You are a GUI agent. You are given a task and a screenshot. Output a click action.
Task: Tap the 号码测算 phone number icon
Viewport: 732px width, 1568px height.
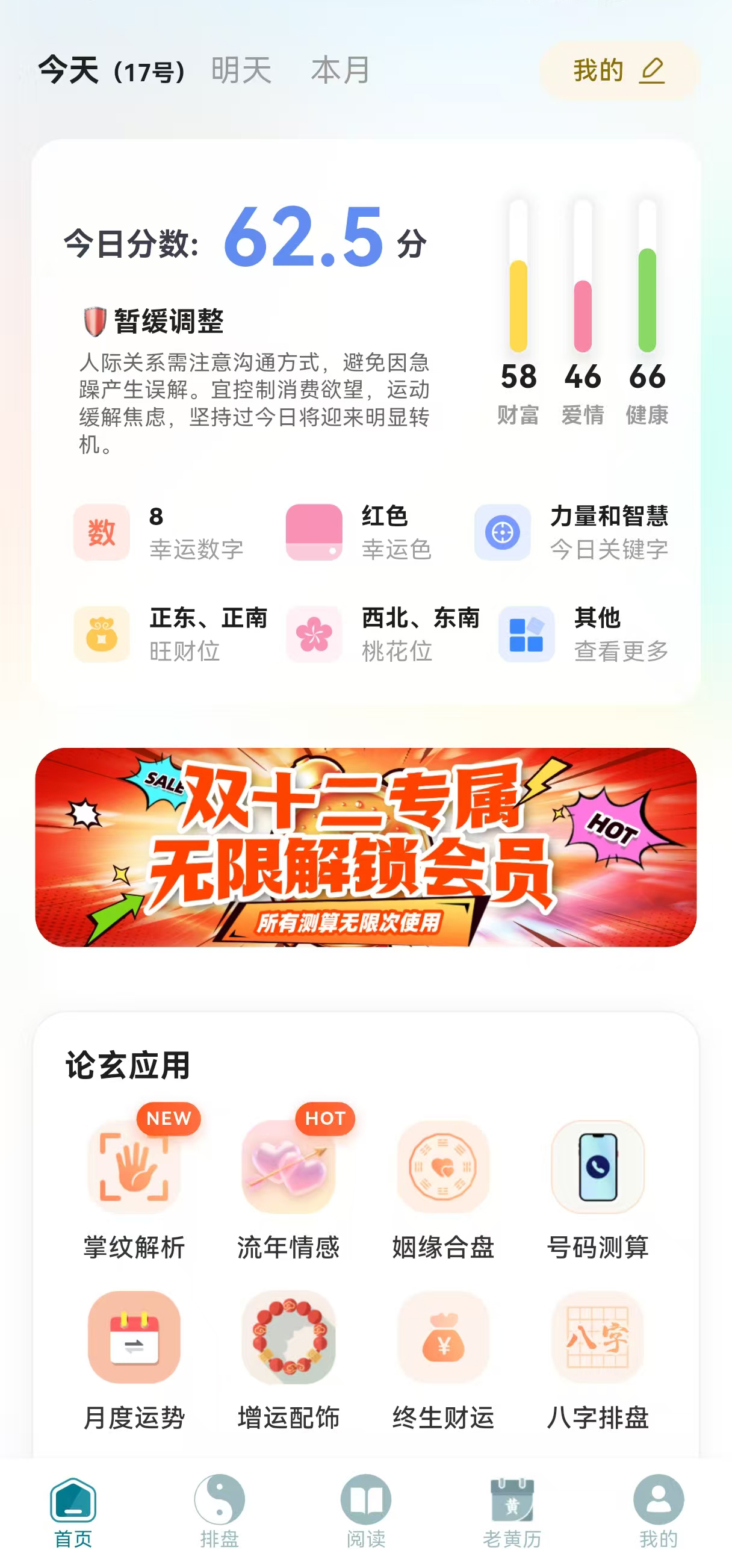(x=597, y=1169)
